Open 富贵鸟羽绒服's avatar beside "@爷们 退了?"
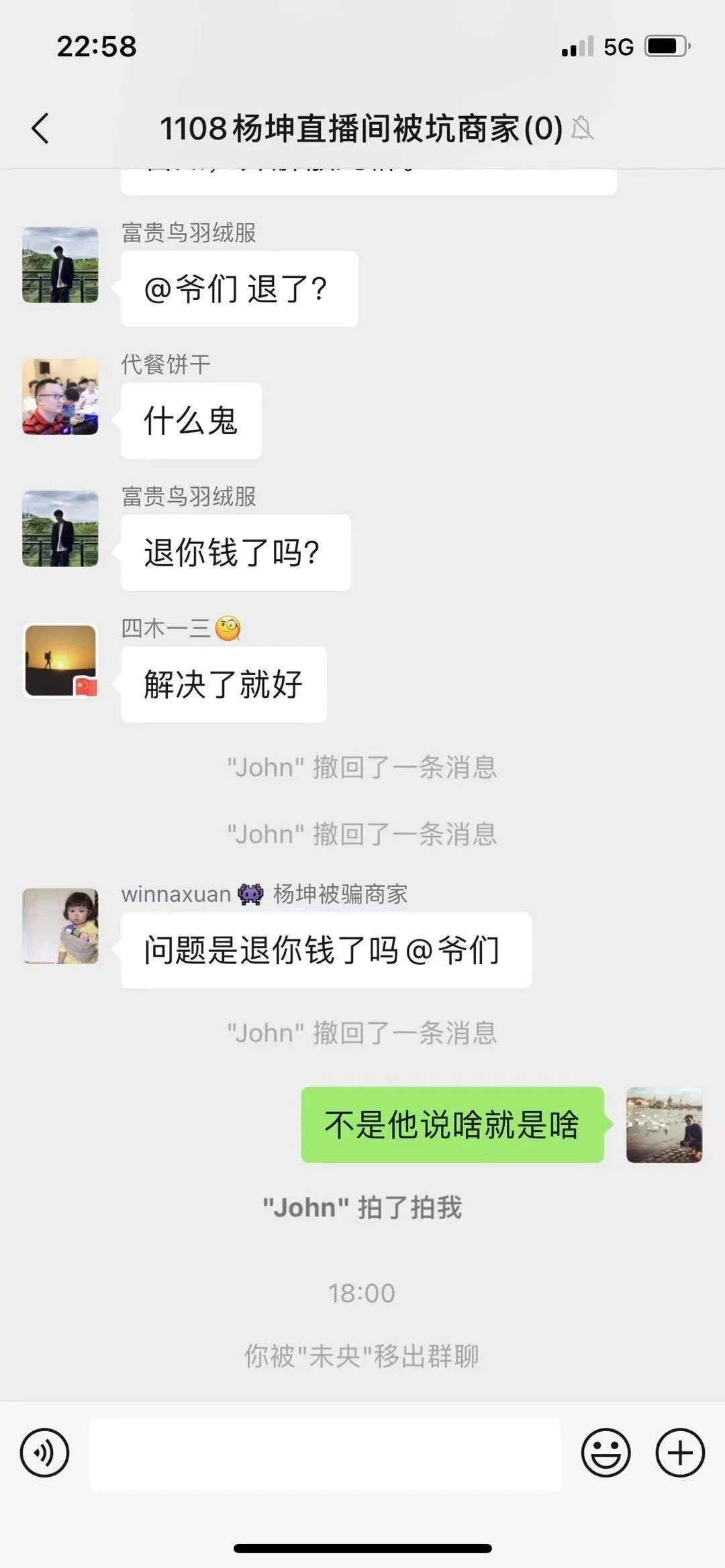Image resolution: width=725 pixels, height=1568 pixels. tap(60, 265)
